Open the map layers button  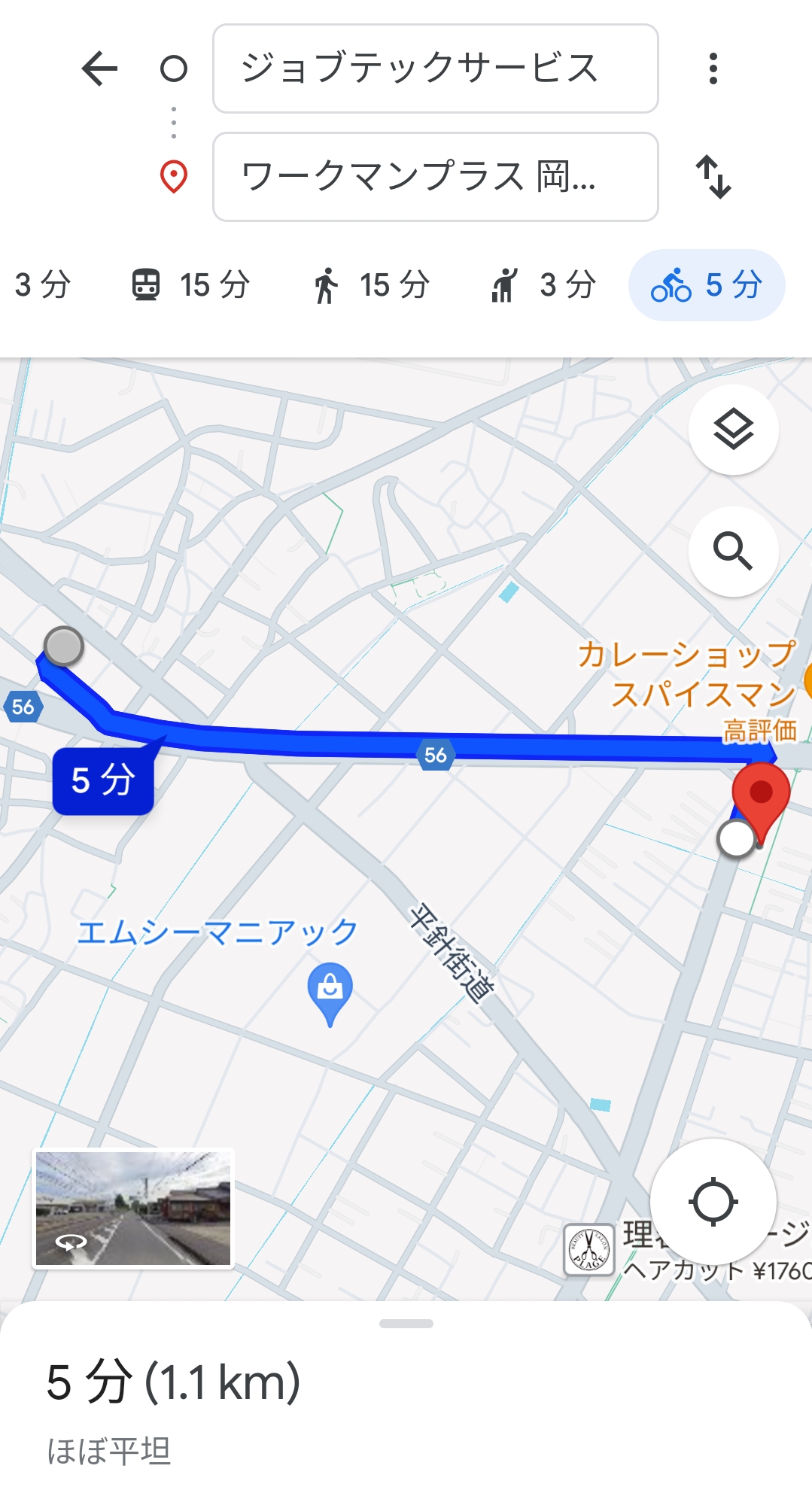pos(734,430)
